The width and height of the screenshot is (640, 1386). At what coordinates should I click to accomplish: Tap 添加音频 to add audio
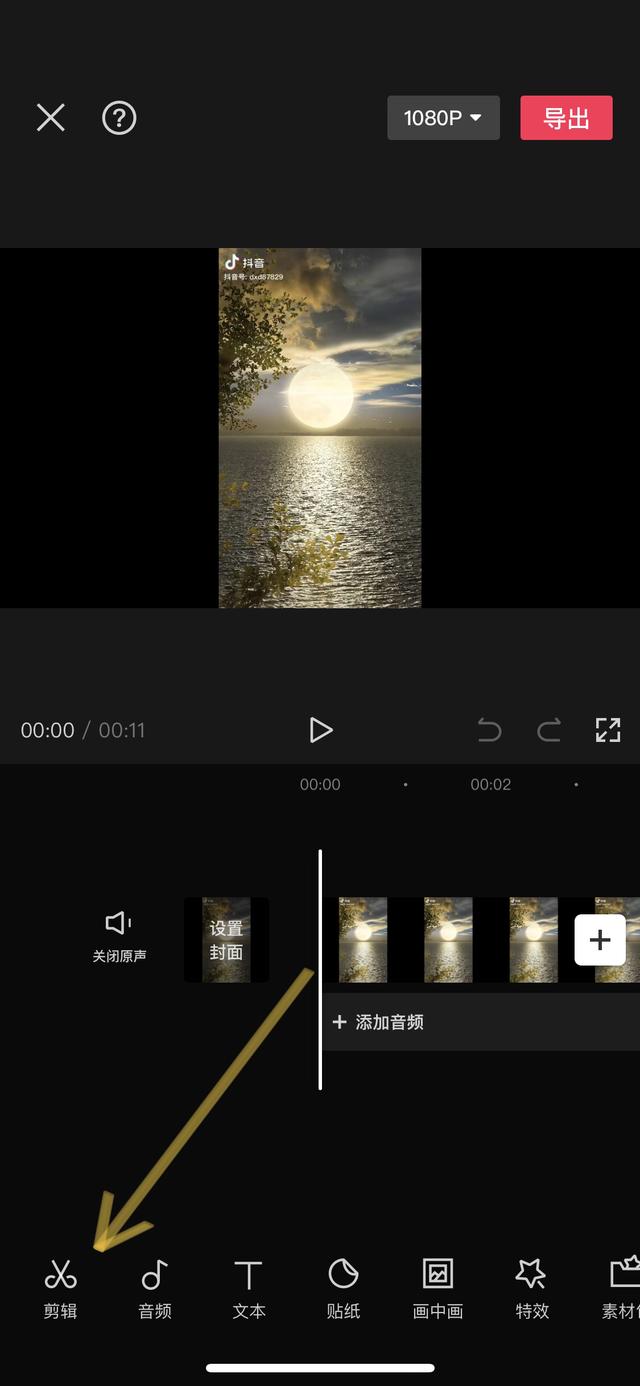click(x=378, y=1022)
